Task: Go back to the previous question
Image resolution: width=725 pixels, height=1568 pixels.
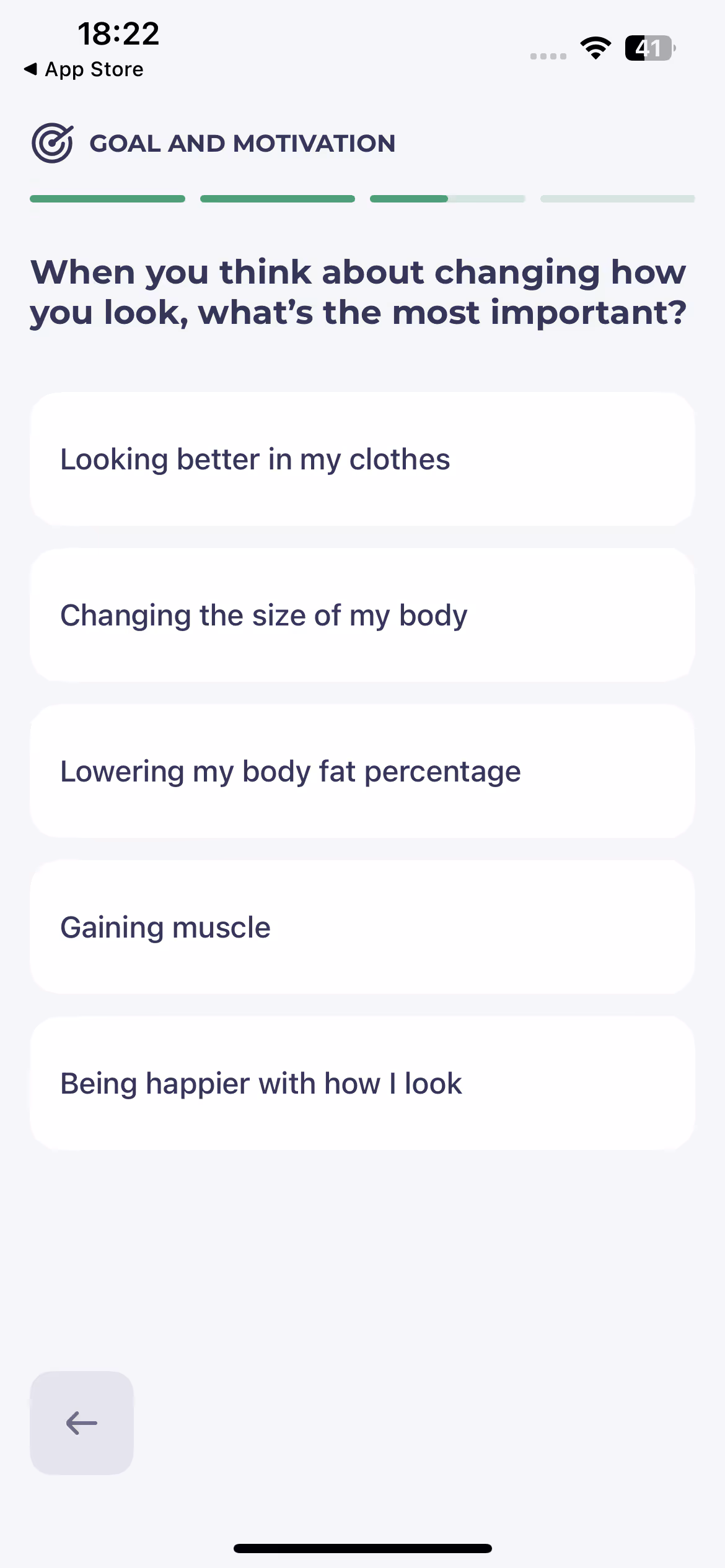Action: point(82,1423)
